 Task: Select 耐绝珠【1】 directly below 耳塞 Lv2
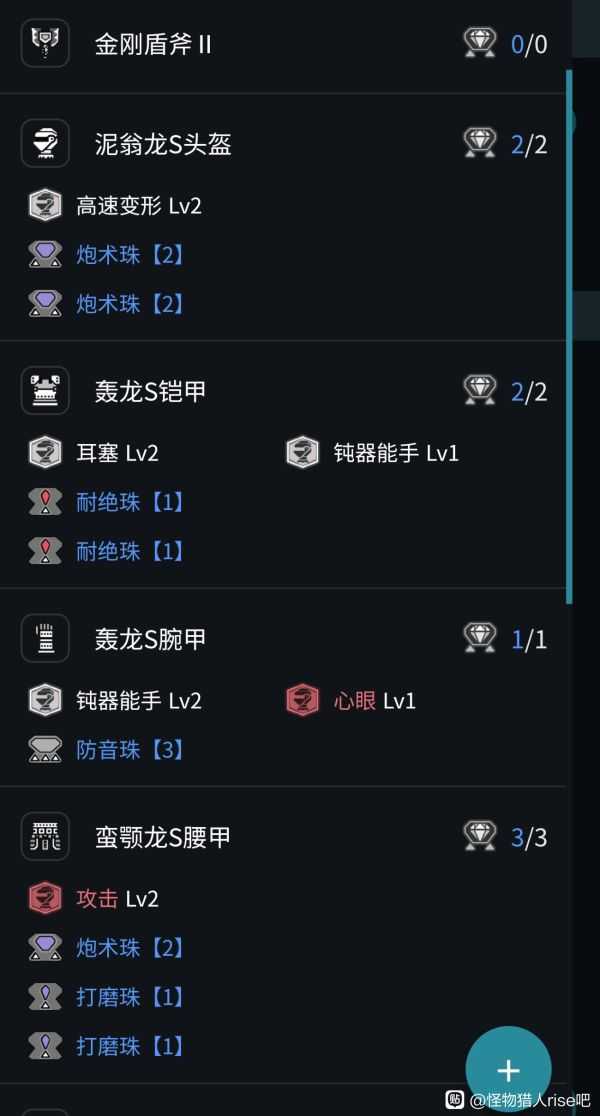click(x=130, y=502)
